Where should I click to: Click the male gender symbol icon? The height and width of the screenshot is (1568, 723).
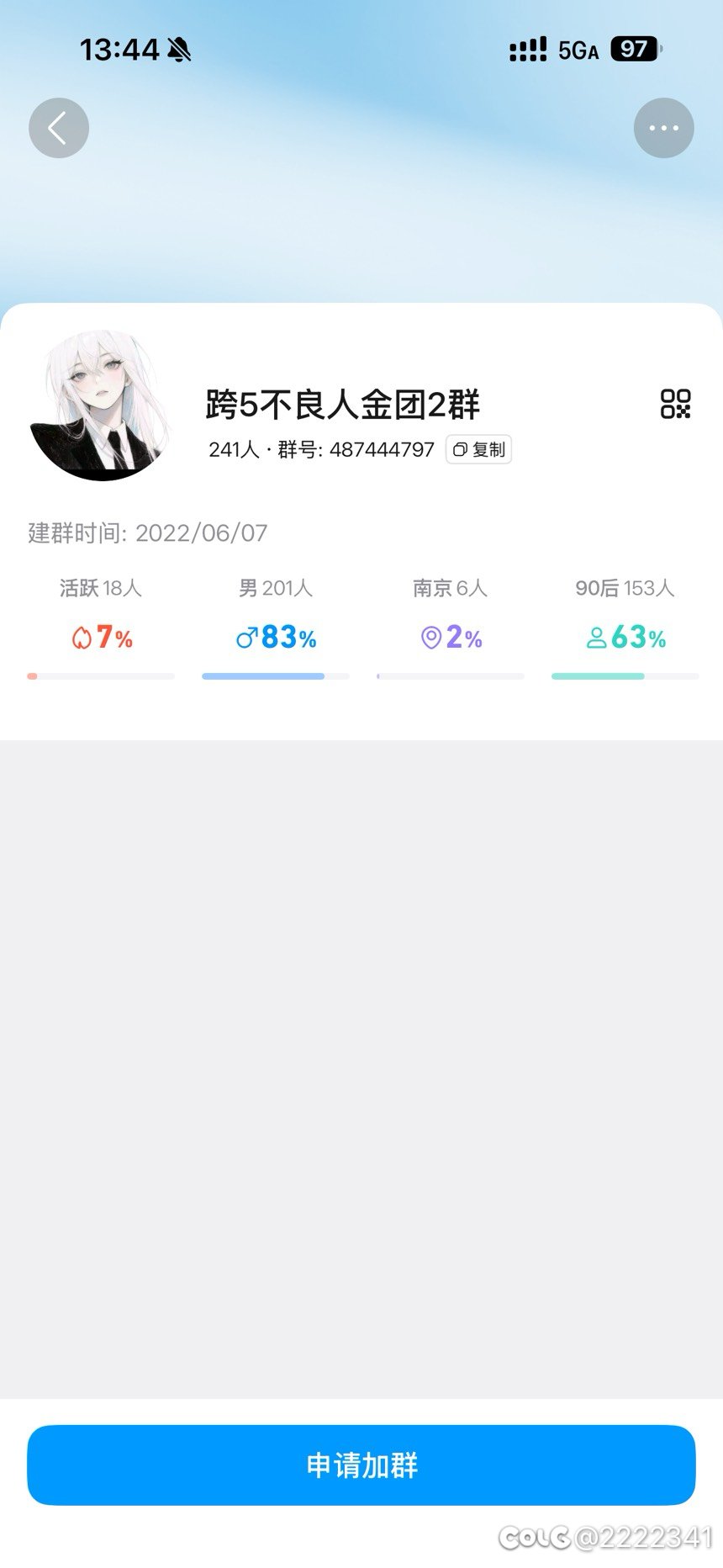(246, 638)
